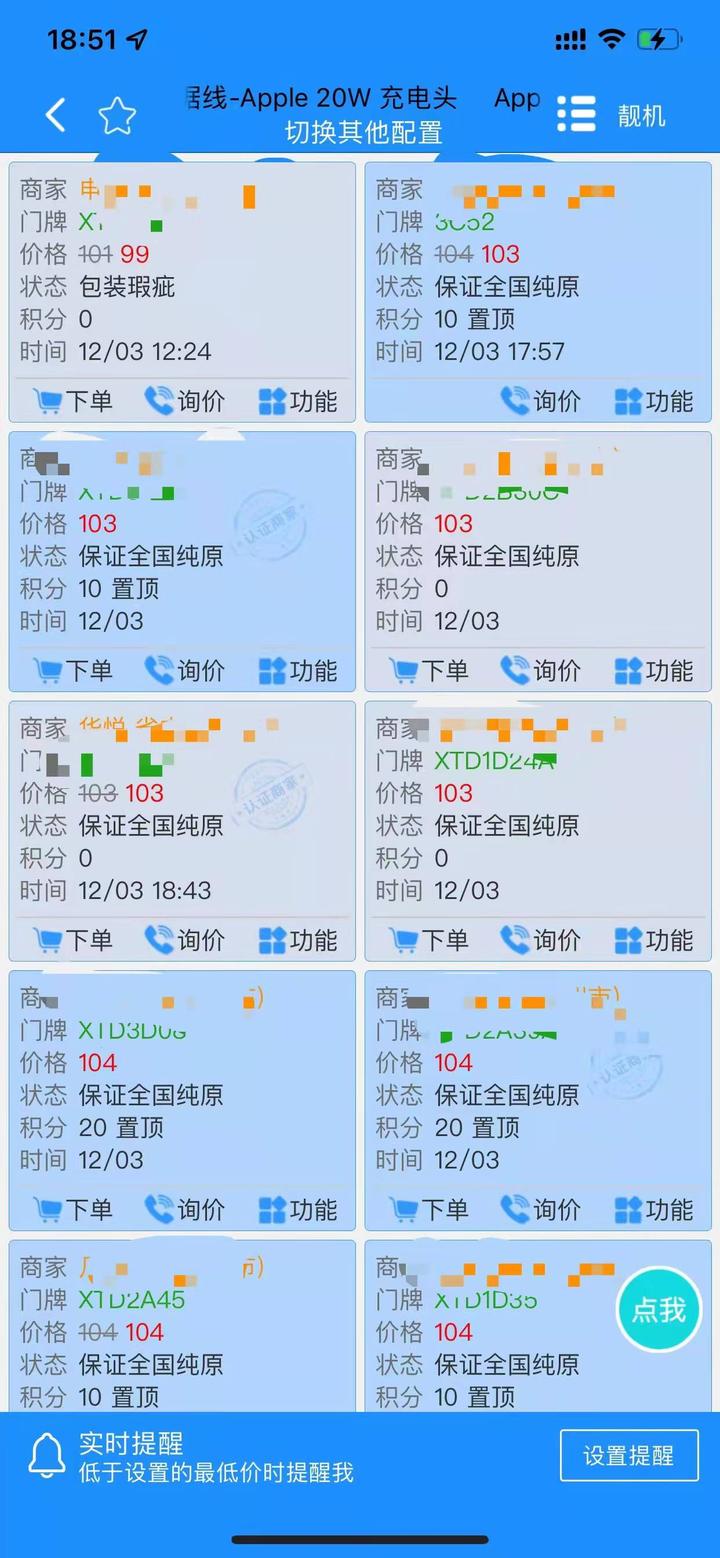Open 功能 on the 12/03 12:24 listing
720x1558 pixels.
click(298, 401)
